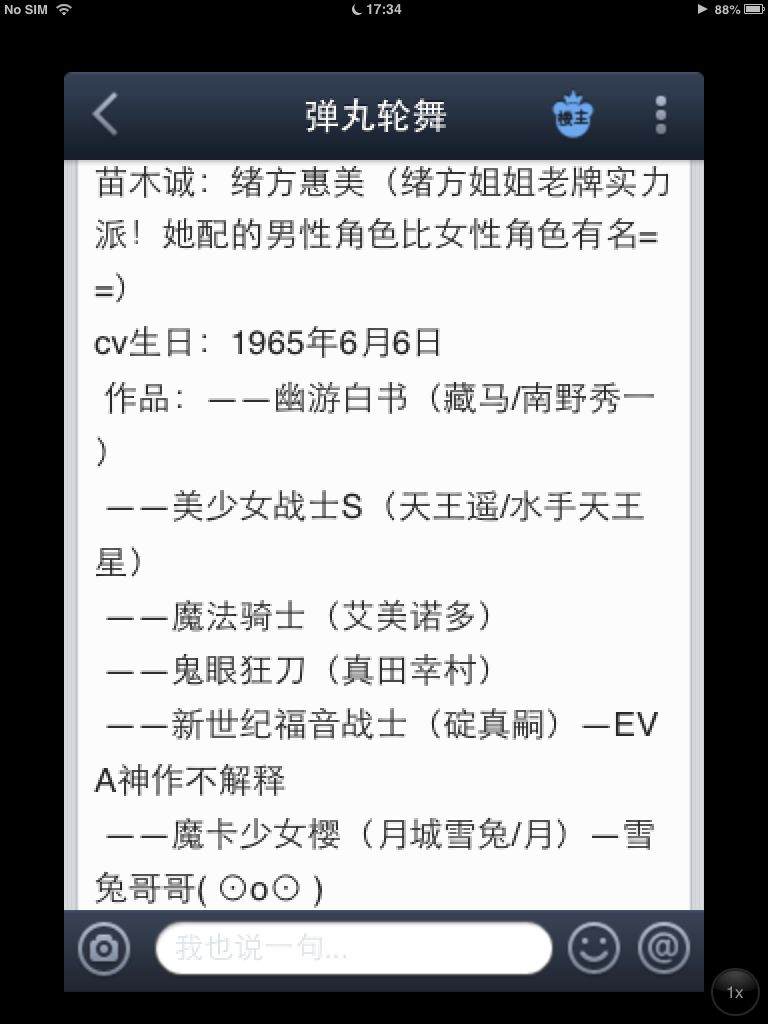
Task: Open the emoji picker
Action: point(594,948)
